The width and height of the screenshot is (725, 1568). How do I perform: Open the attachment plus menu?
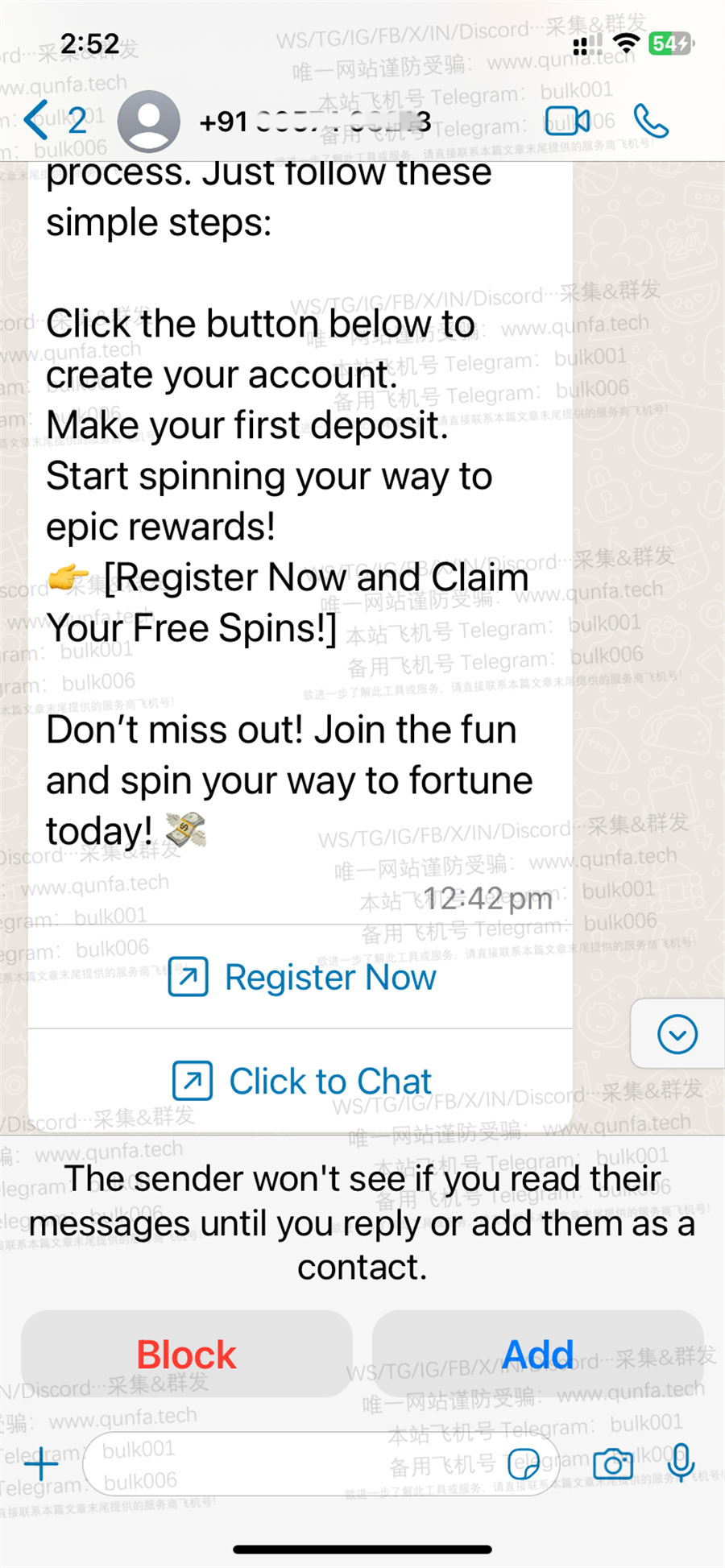tap(41, 1465)
